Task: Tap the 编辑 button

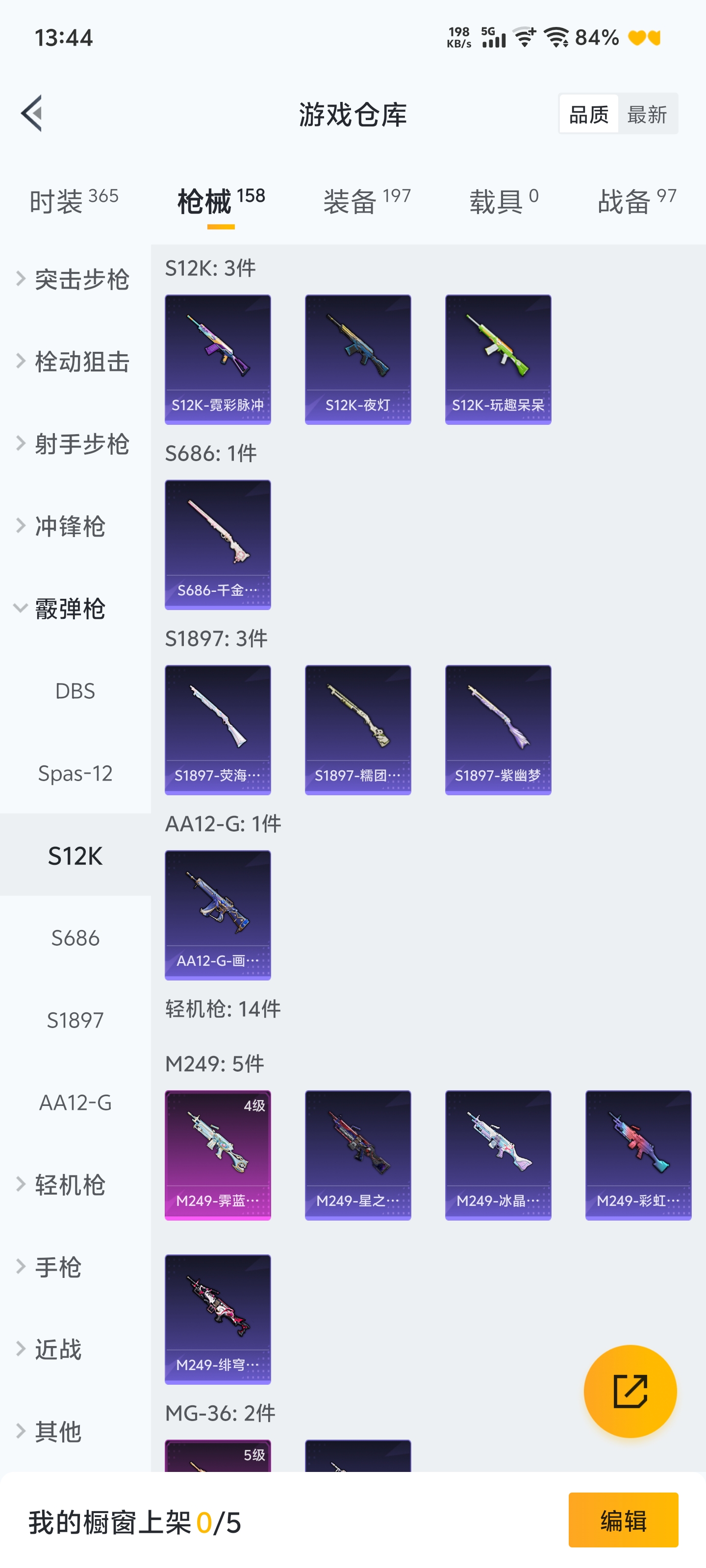Action: (623, 1520)
